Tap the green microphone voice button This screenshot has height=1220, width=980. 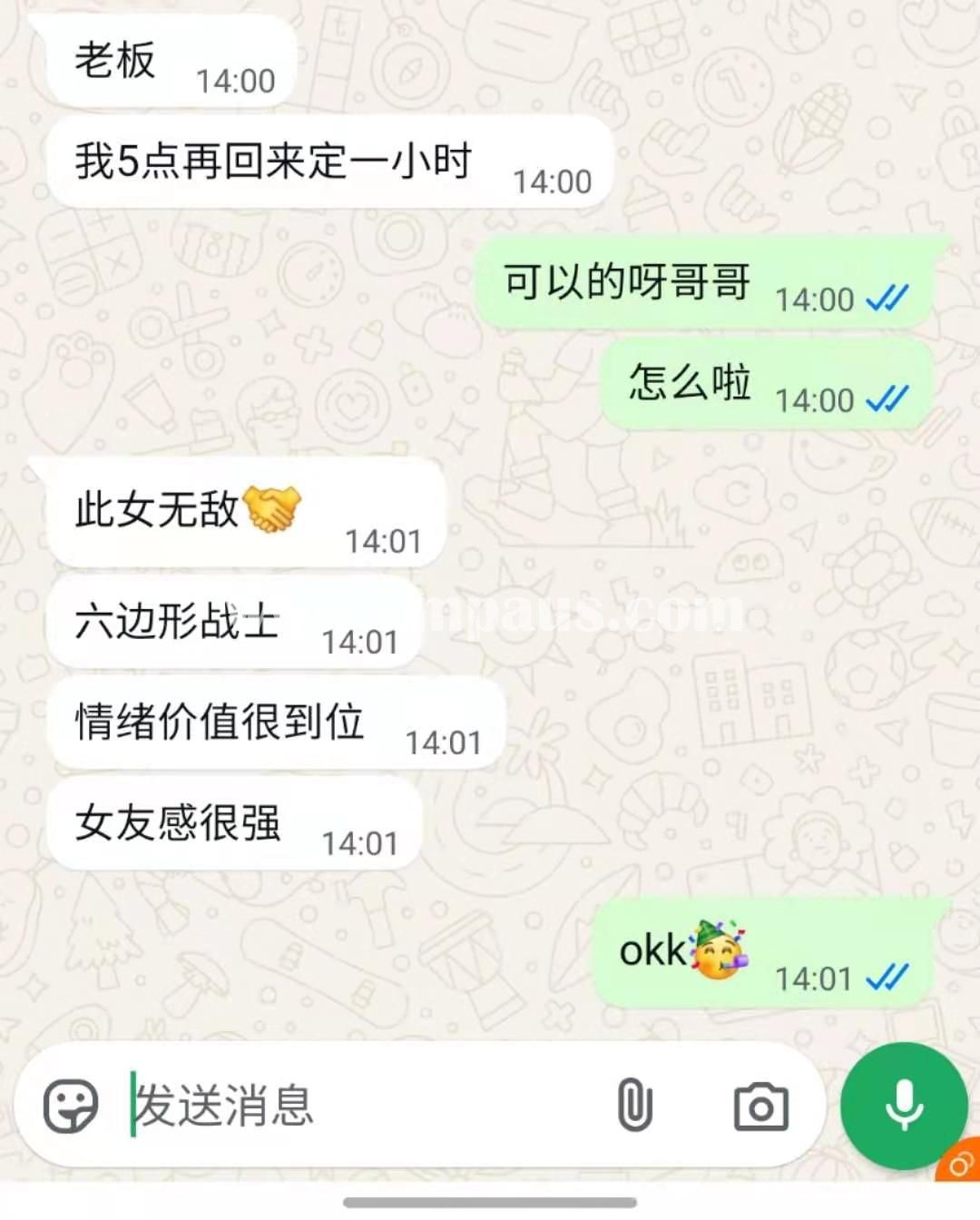point(903,1106)
